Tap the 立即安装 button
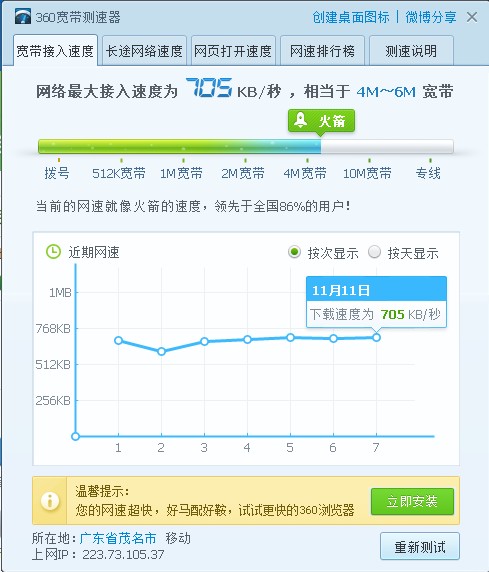 (x=412, y=502)
